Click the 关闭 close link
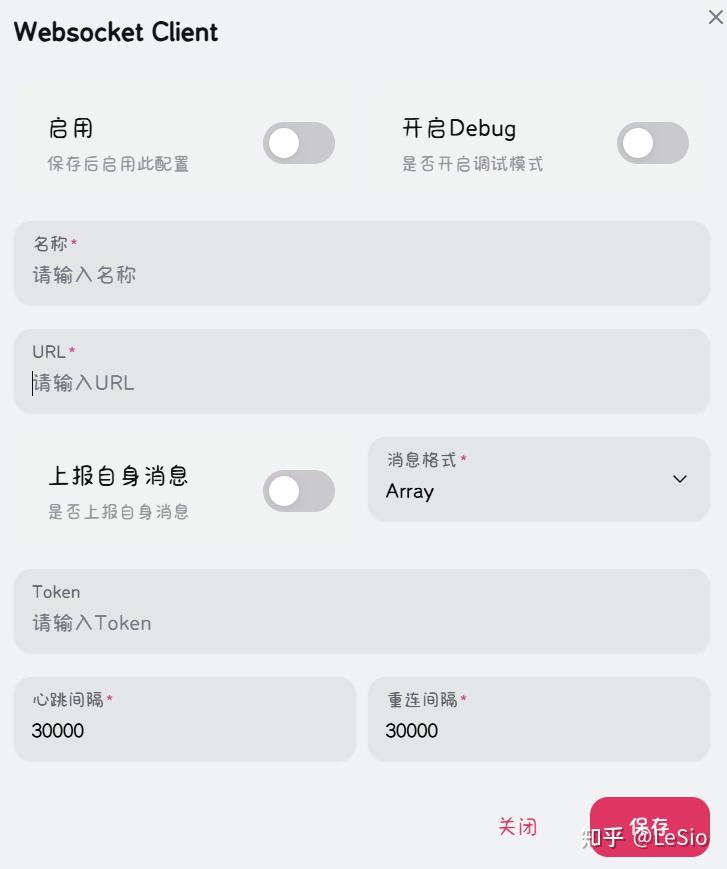 tap(518, 826)
